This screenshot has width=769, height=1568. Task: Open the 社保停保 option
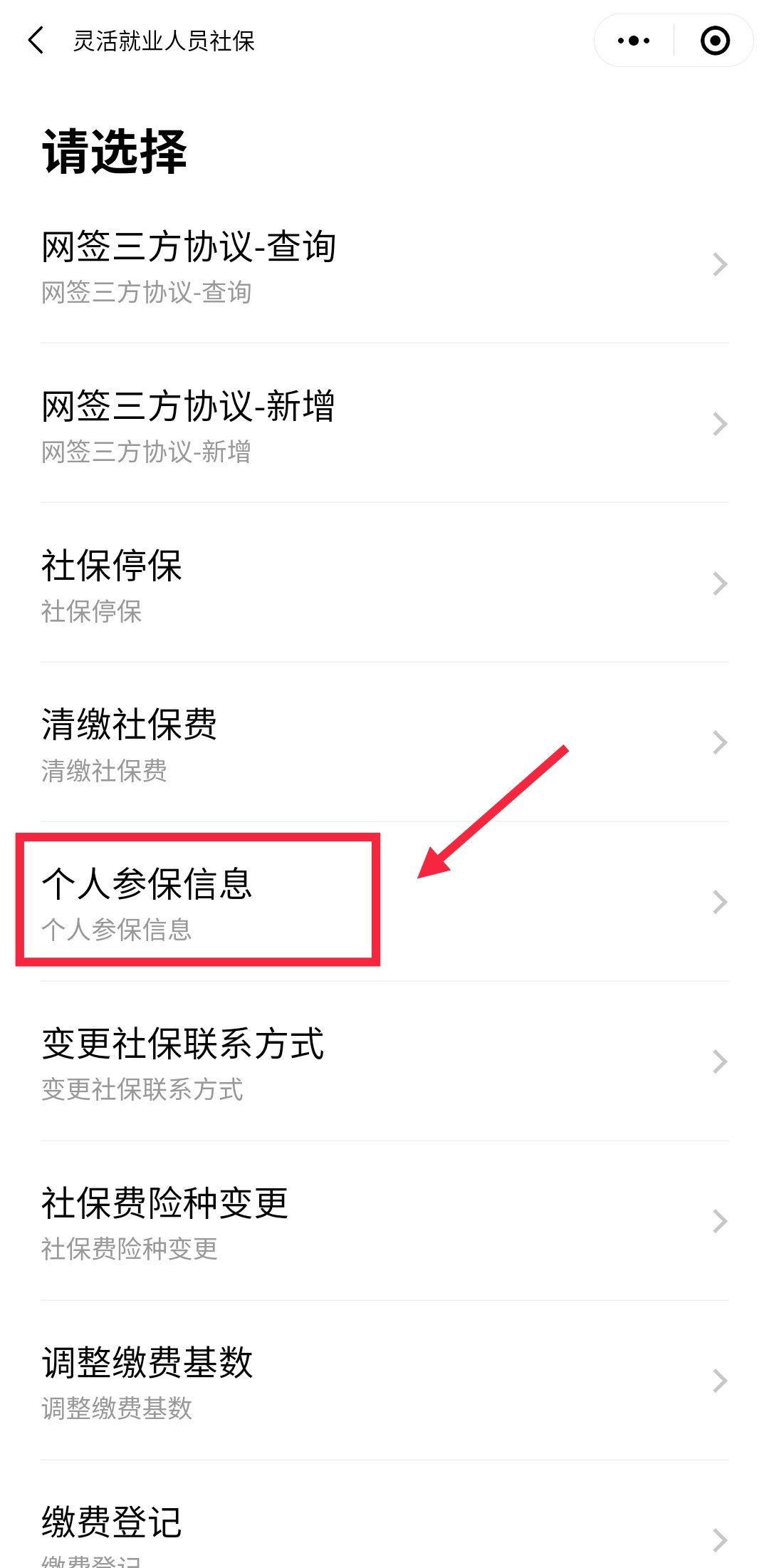tap(384, 584)
